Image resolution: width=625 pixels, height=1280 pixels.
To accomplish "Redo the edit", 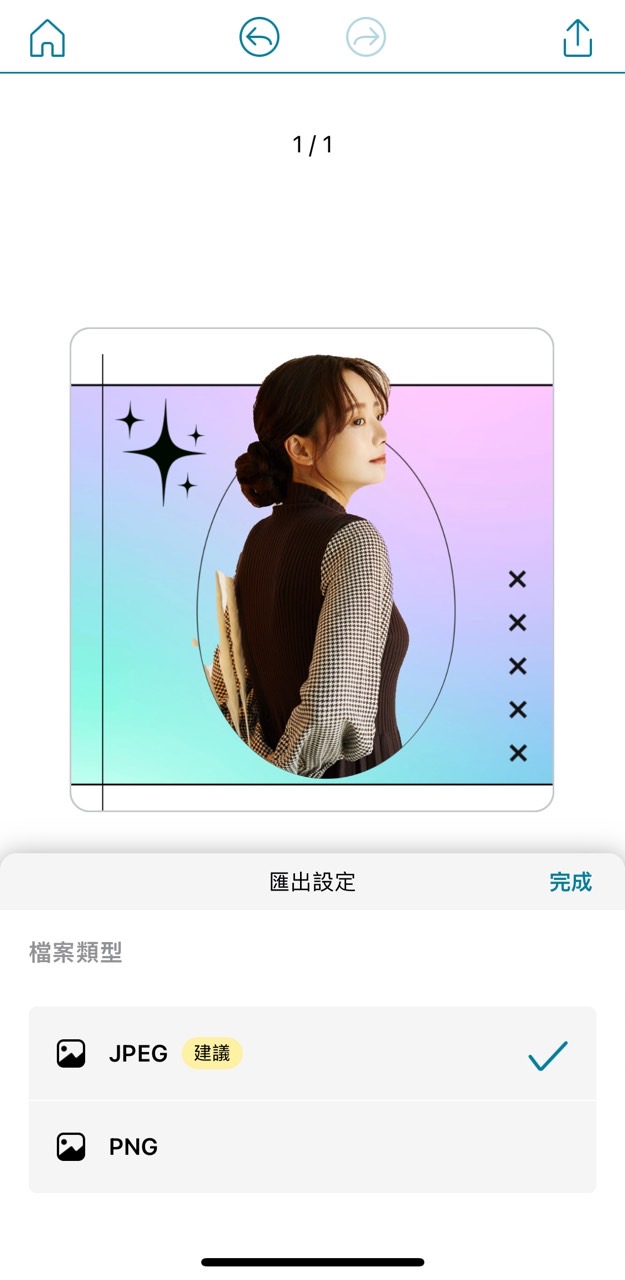I will (x=366, y=38).
